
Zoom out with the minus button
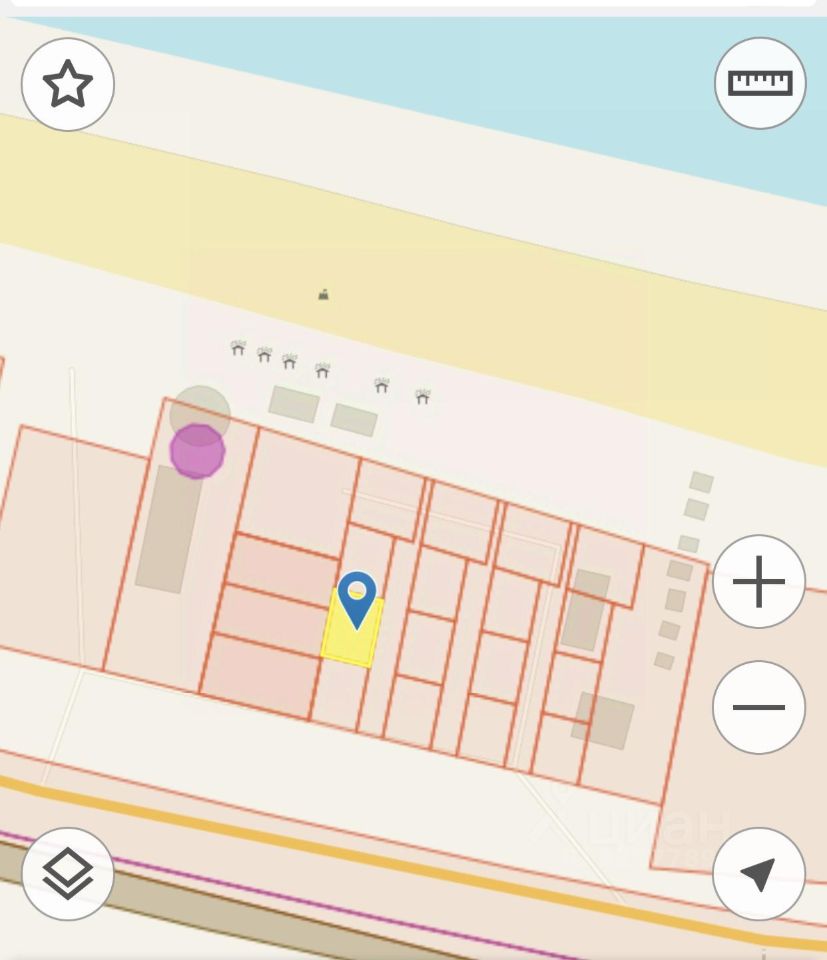759,707
